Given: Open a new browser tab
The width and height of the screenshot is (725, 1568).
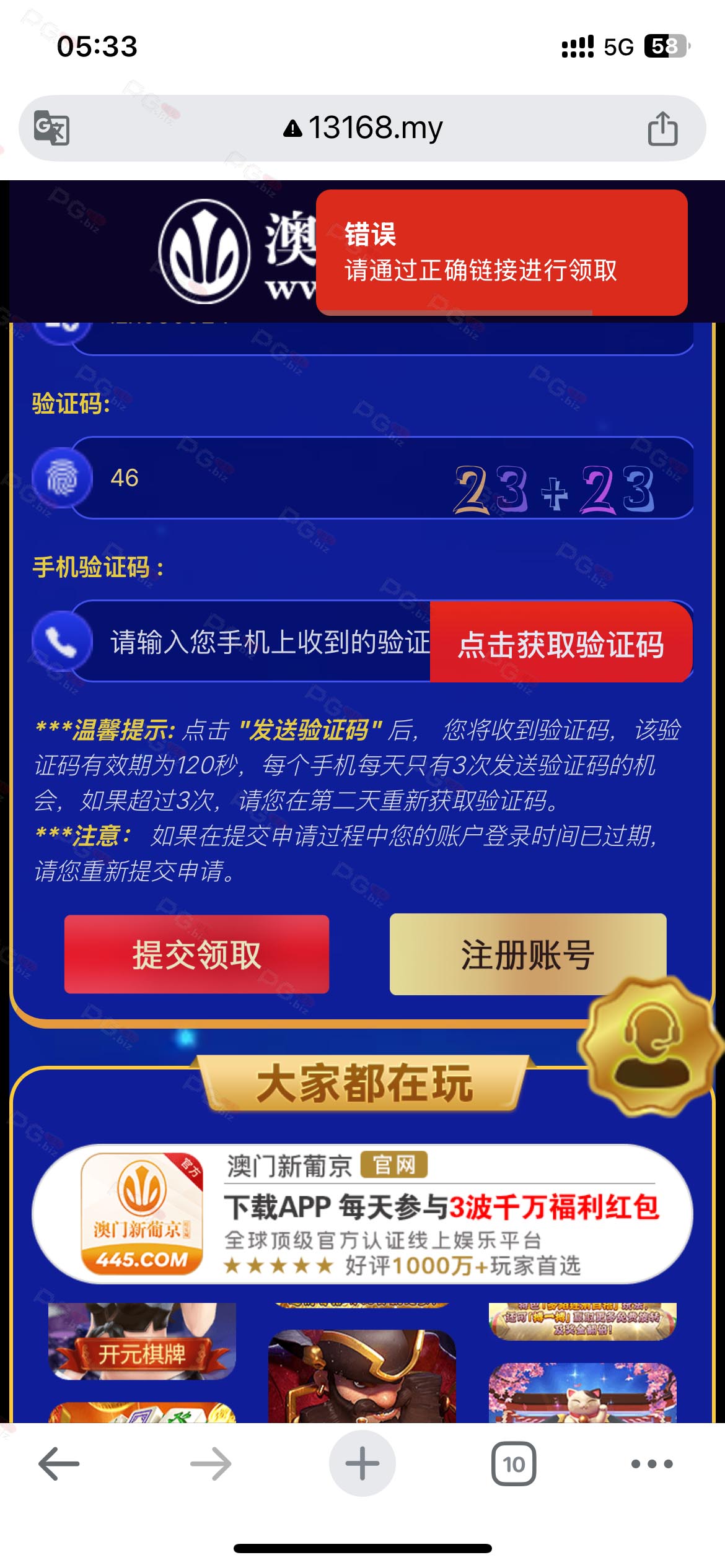Looking at the screenshot, I should [362, 1464].
